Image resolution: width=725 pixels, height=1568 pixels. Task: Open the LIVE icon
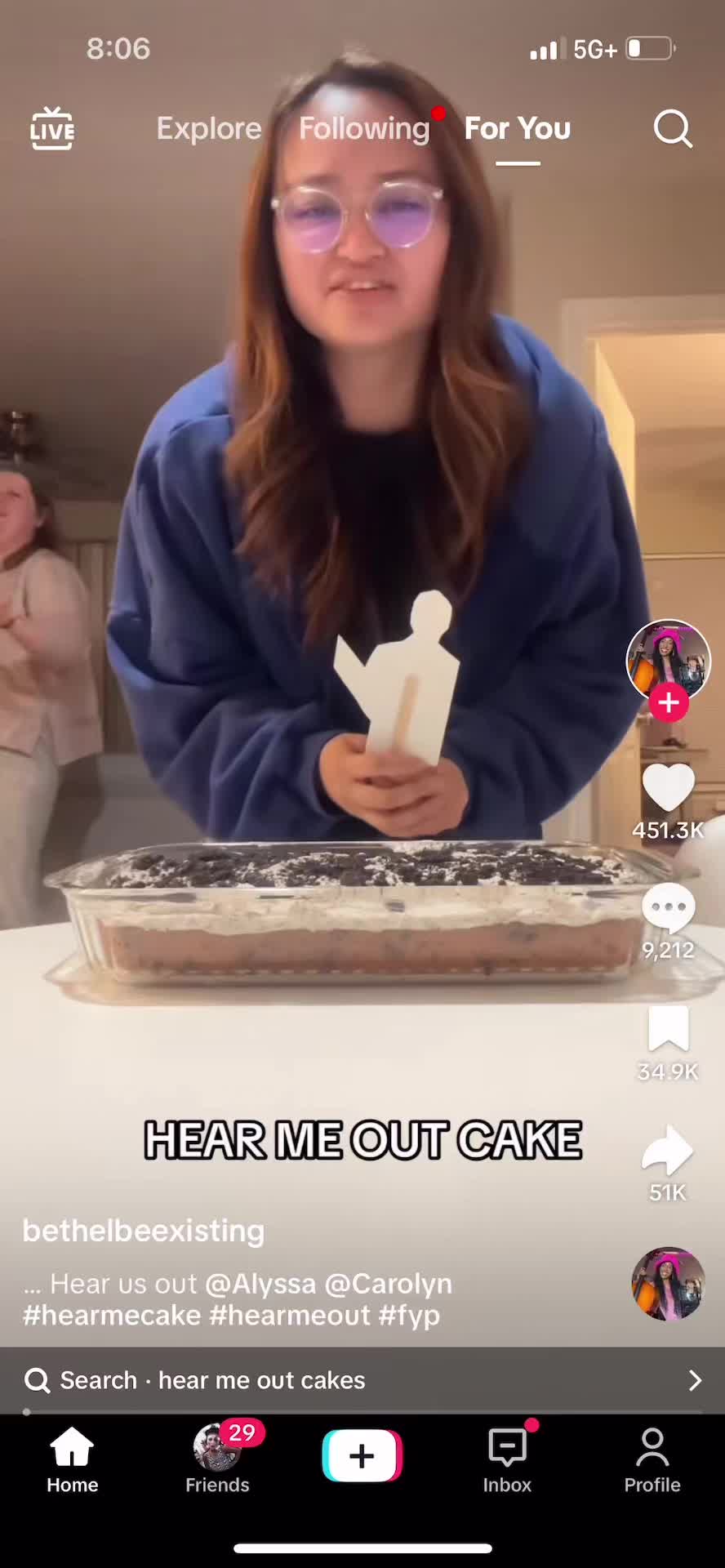tap(52, 129)
